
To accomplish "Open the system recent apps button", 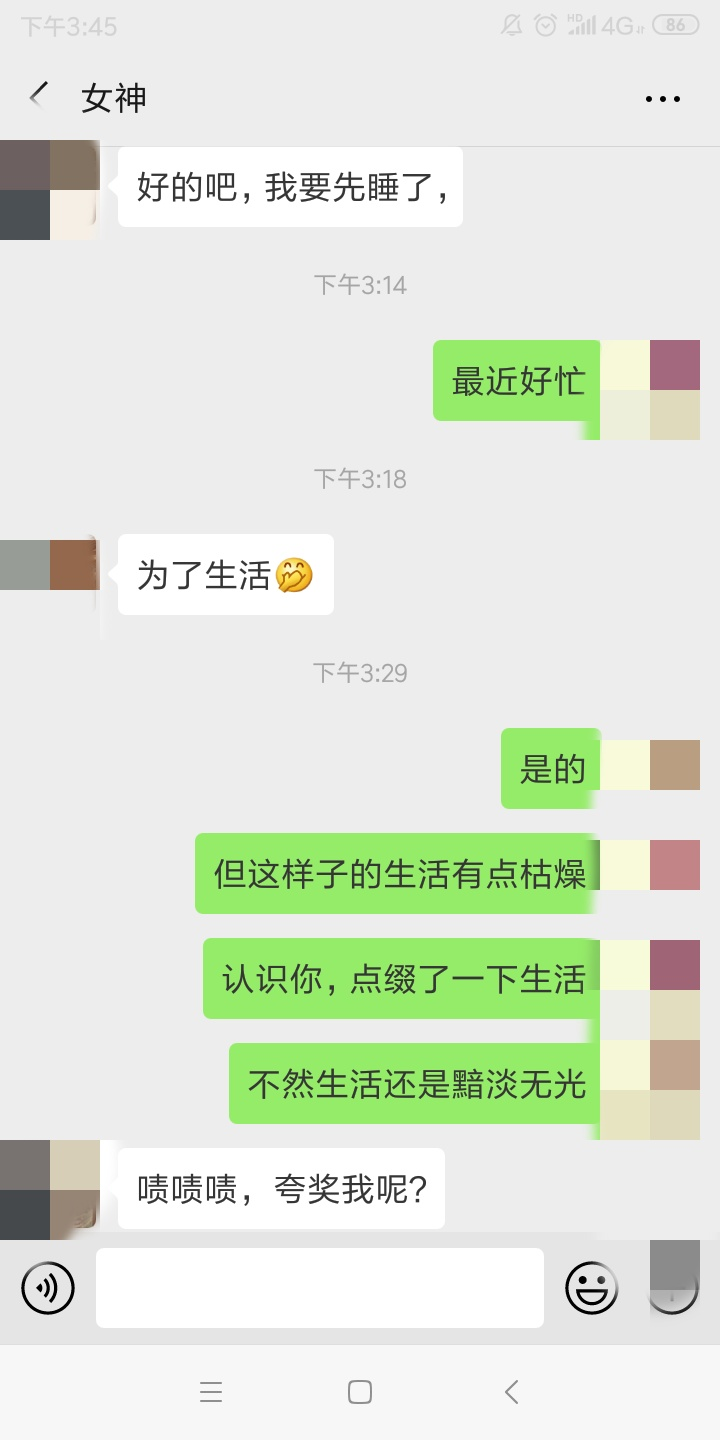I will tap(211, 1392).
